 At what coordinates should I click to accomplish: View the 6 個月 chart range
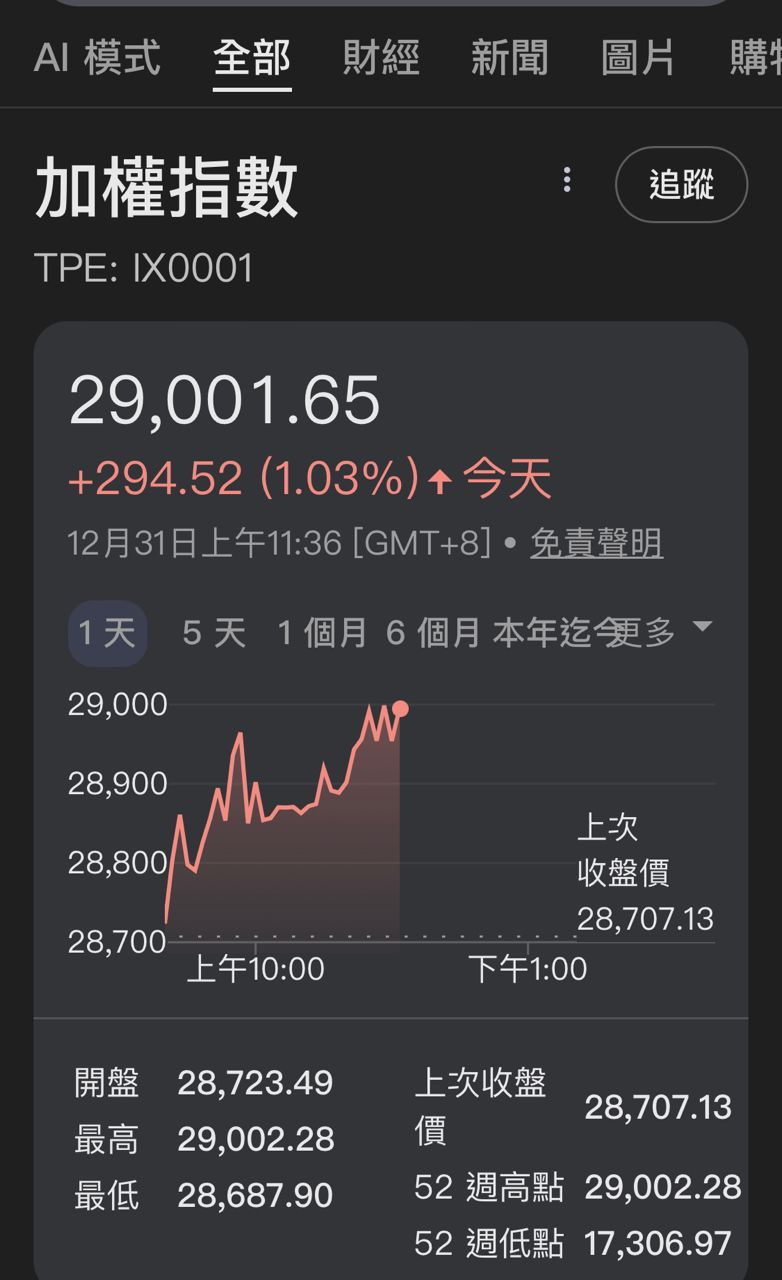click(433, 633)
